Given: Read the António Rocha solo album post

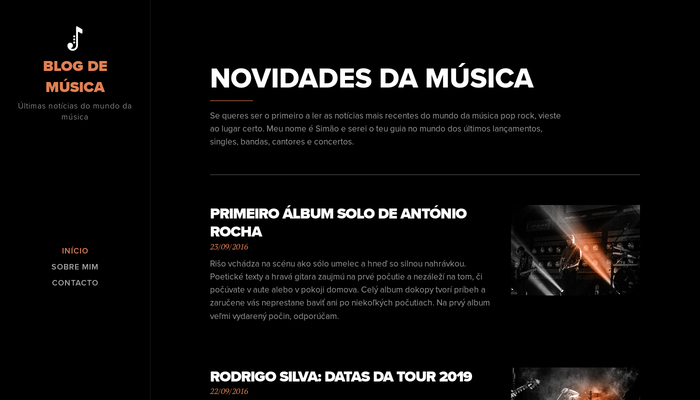Looking at the screenshot, I should (338, 222).
